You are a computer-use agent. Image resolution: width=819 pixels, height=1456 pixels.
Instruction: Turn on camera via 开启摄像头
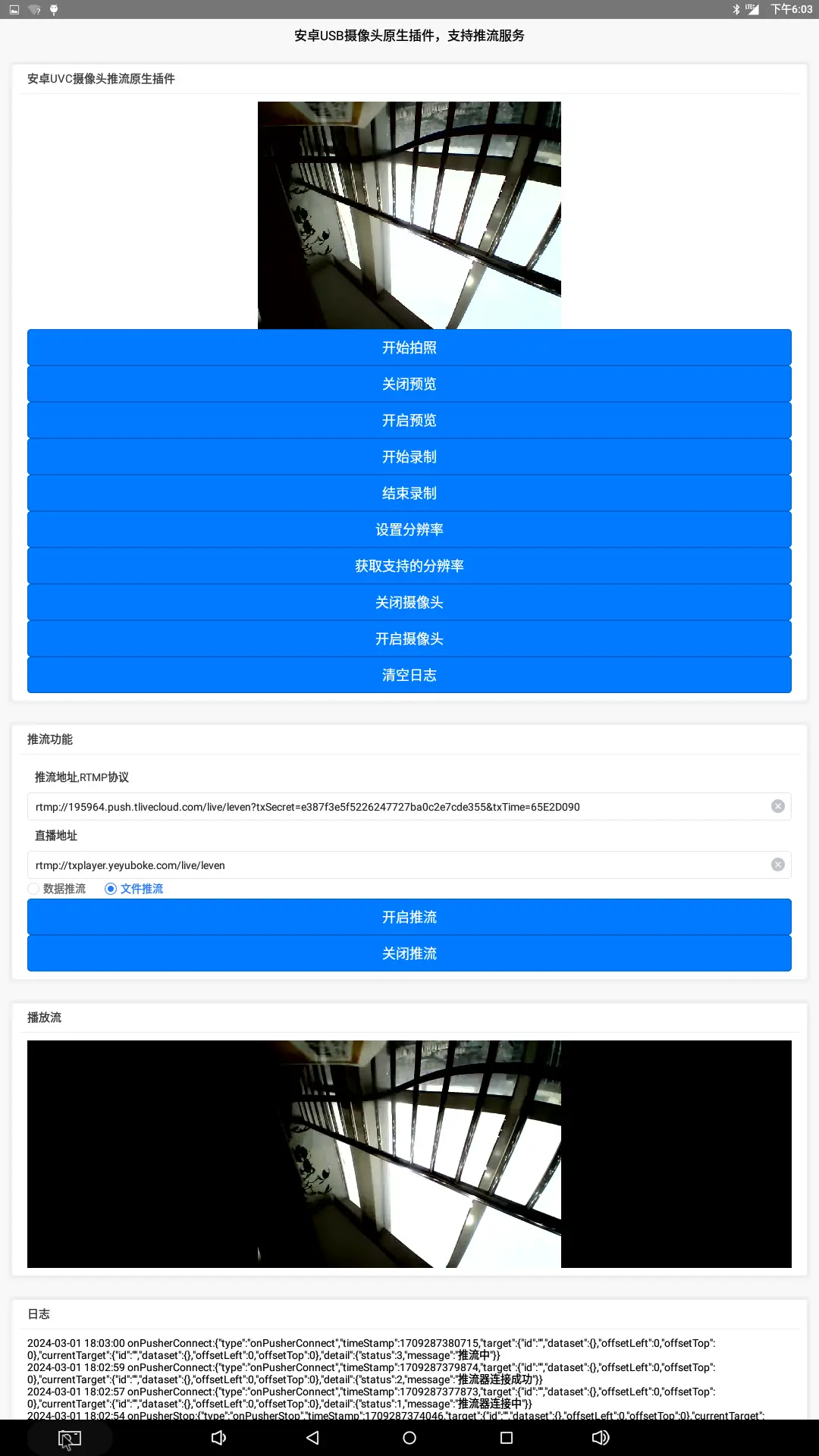pos(409,639)
